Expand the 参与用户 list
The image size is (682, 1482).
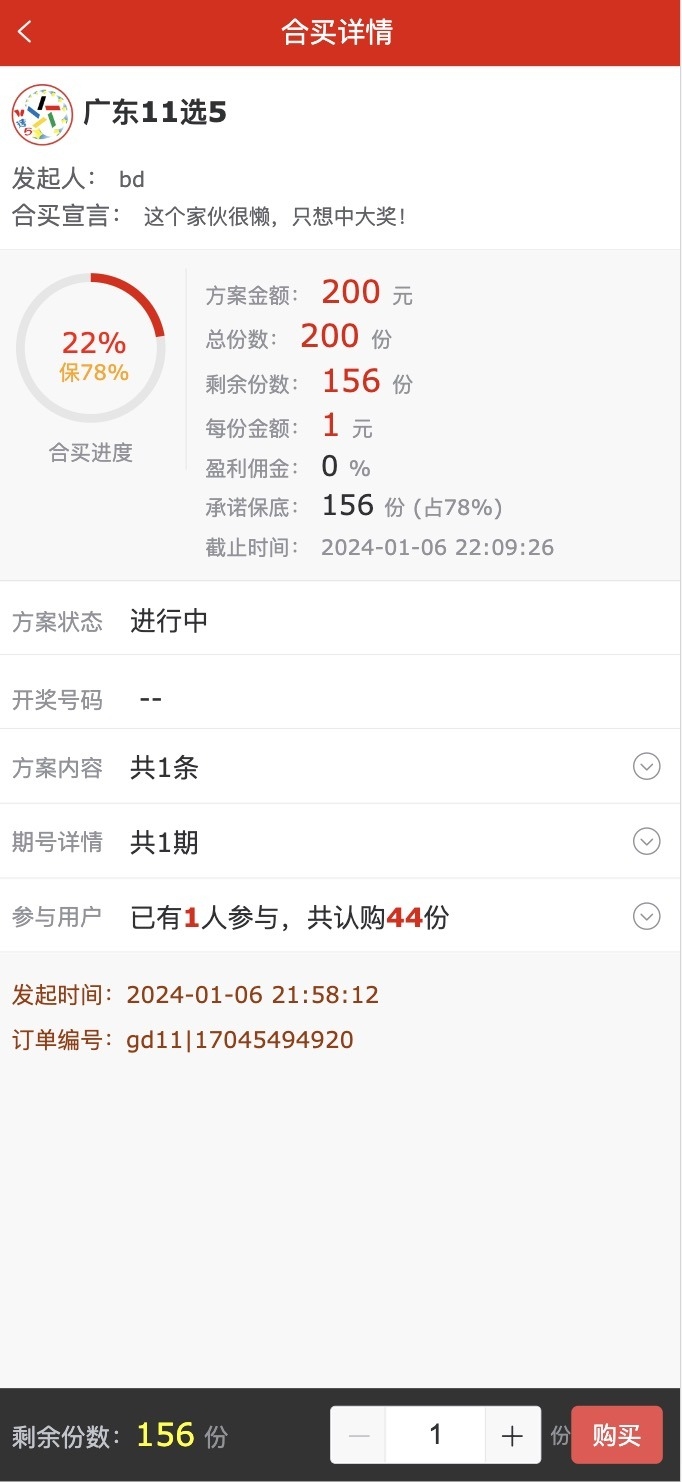646,916
